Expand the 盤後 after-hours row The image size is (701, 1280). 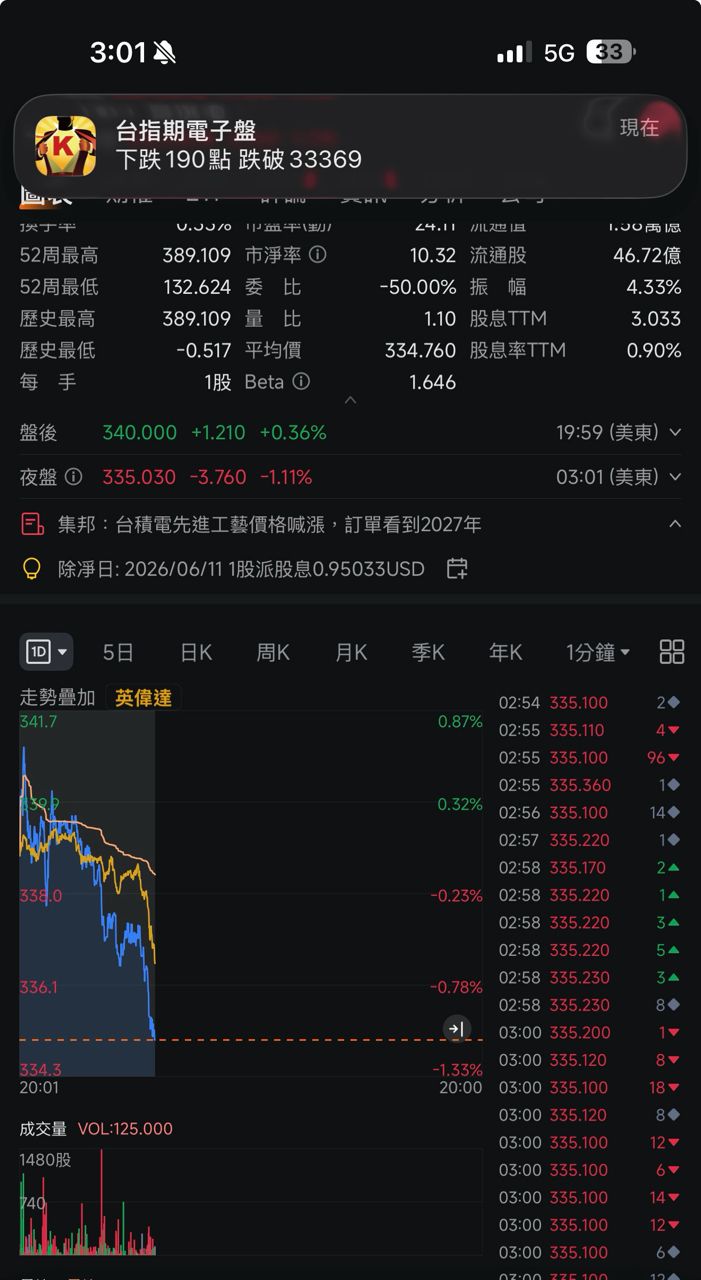(x=675, y=433)
